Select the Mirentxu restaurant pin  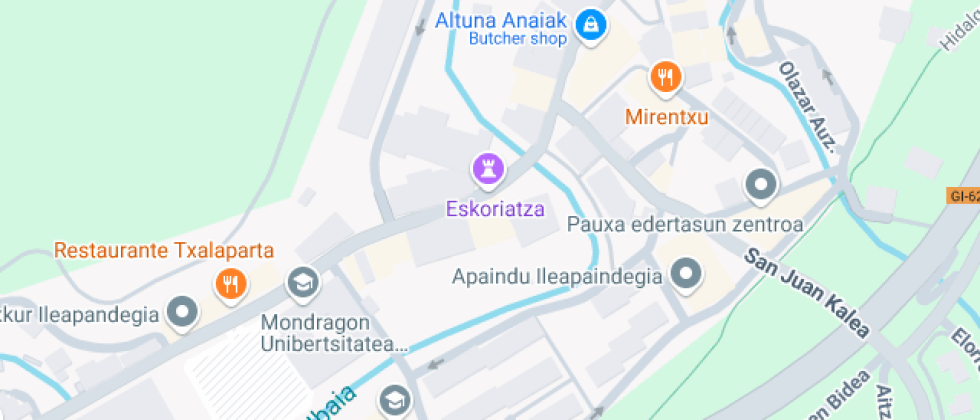(x=665, y=76)
